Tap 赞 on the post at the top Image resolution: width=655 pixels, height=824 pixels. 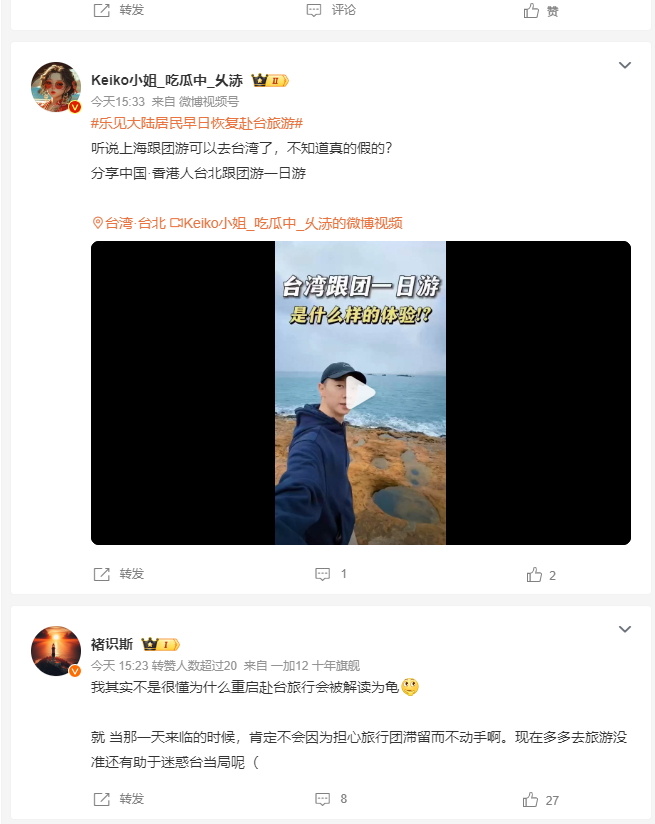pos(541,11)
